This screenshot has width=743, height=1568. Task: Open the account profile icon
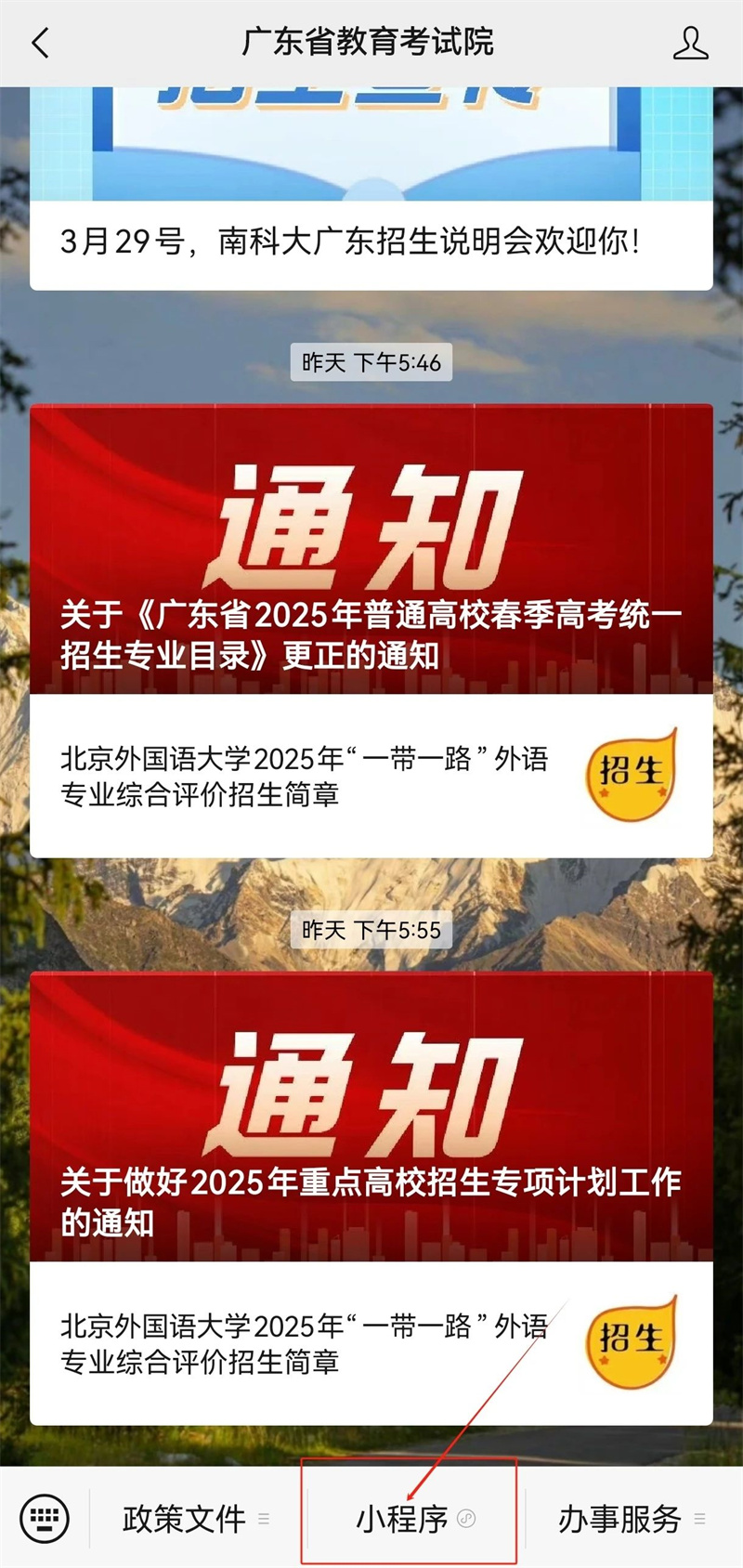click(x=690, y=43)
